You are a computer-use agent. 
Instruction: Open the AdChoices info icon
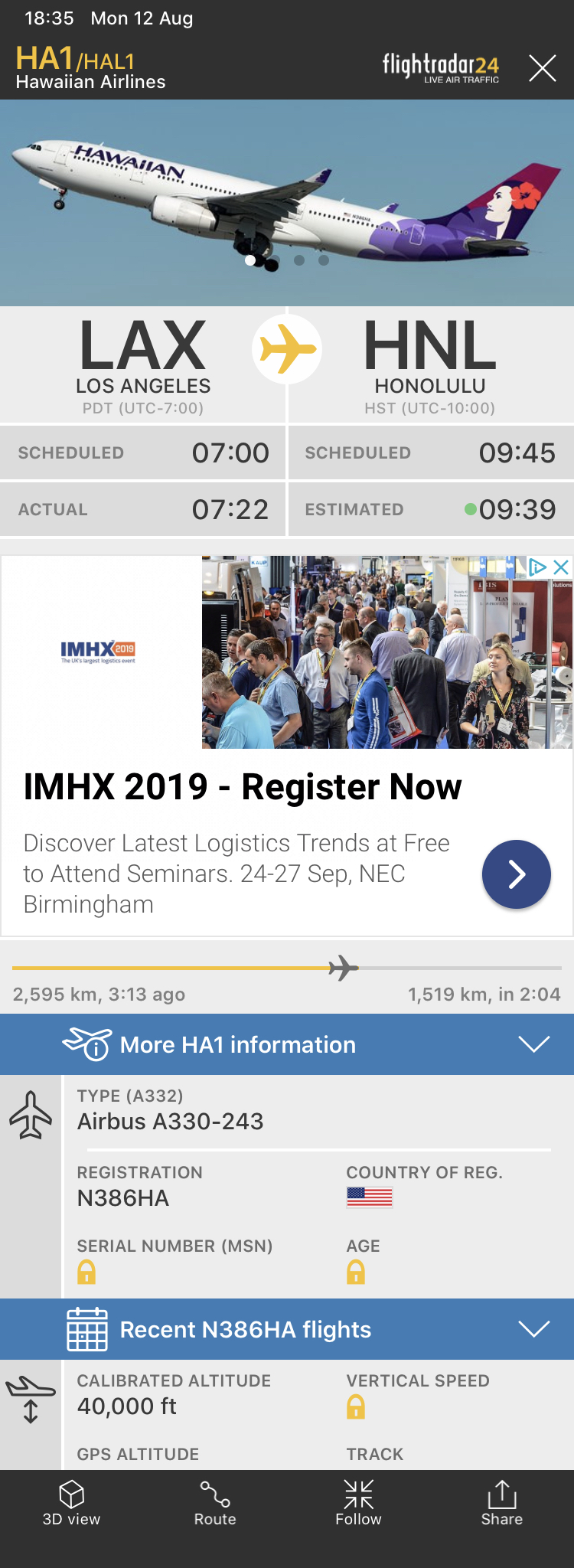click(538, 567)
